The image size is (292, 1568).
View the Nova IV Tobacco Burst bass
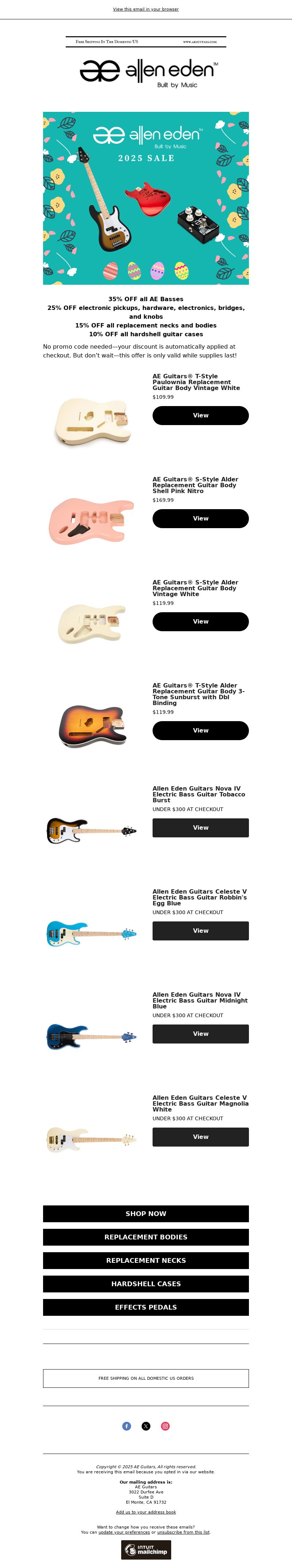[x=200, y=827]
